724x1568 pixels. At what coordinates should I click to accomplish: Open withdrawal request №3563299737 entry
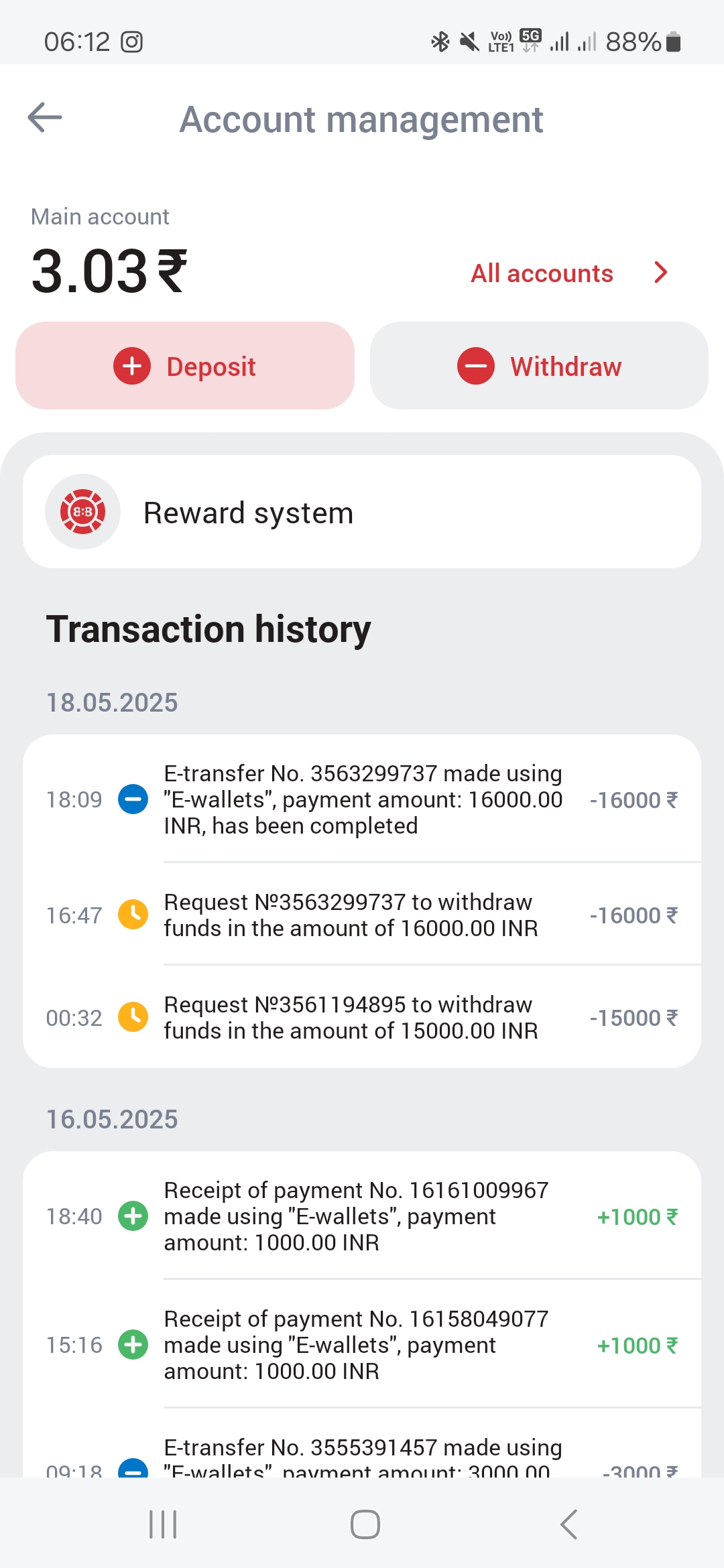362,915
